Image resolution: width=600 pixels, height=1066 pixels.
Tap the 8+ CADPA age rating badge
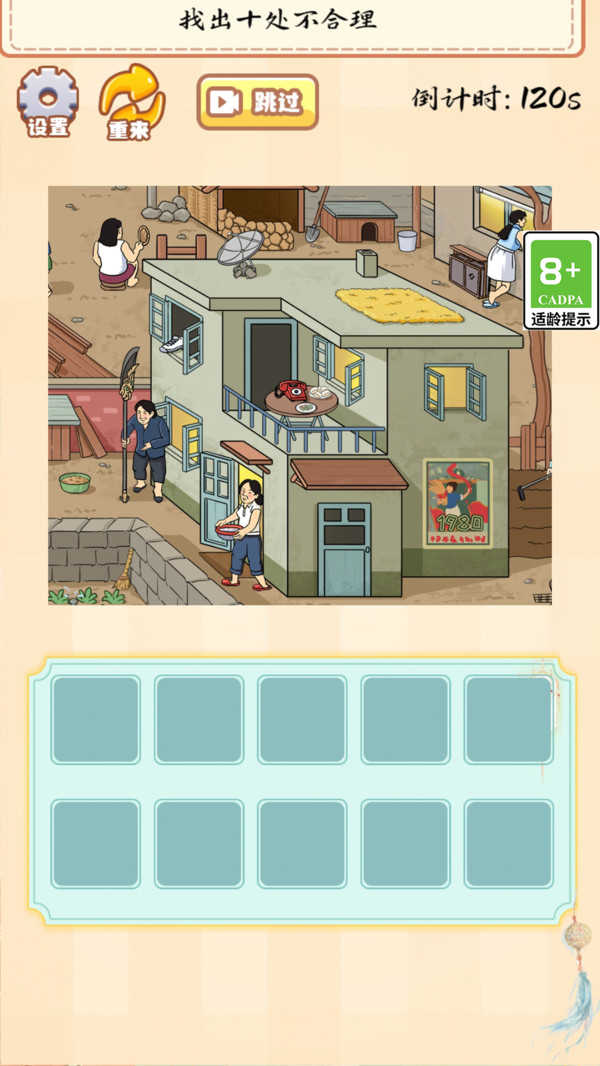pos(561,281)
